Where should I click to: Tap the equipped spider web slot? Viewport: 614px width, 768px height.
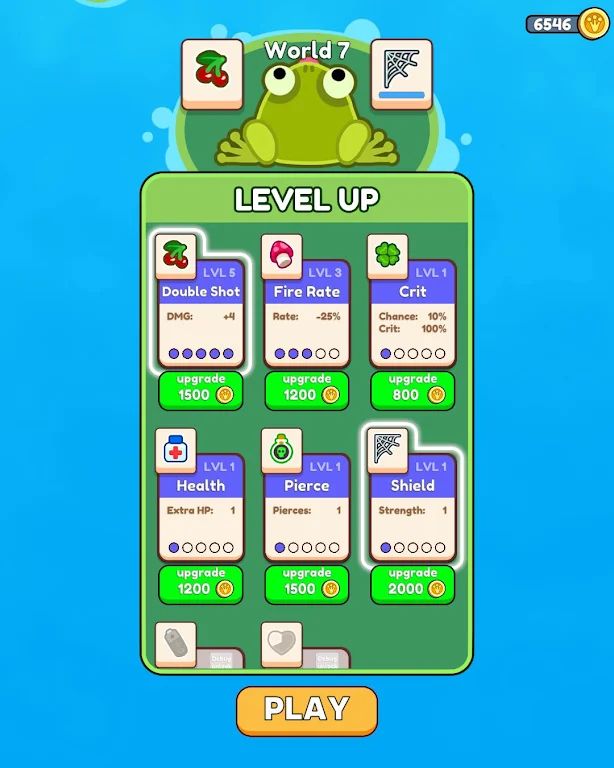401,73
